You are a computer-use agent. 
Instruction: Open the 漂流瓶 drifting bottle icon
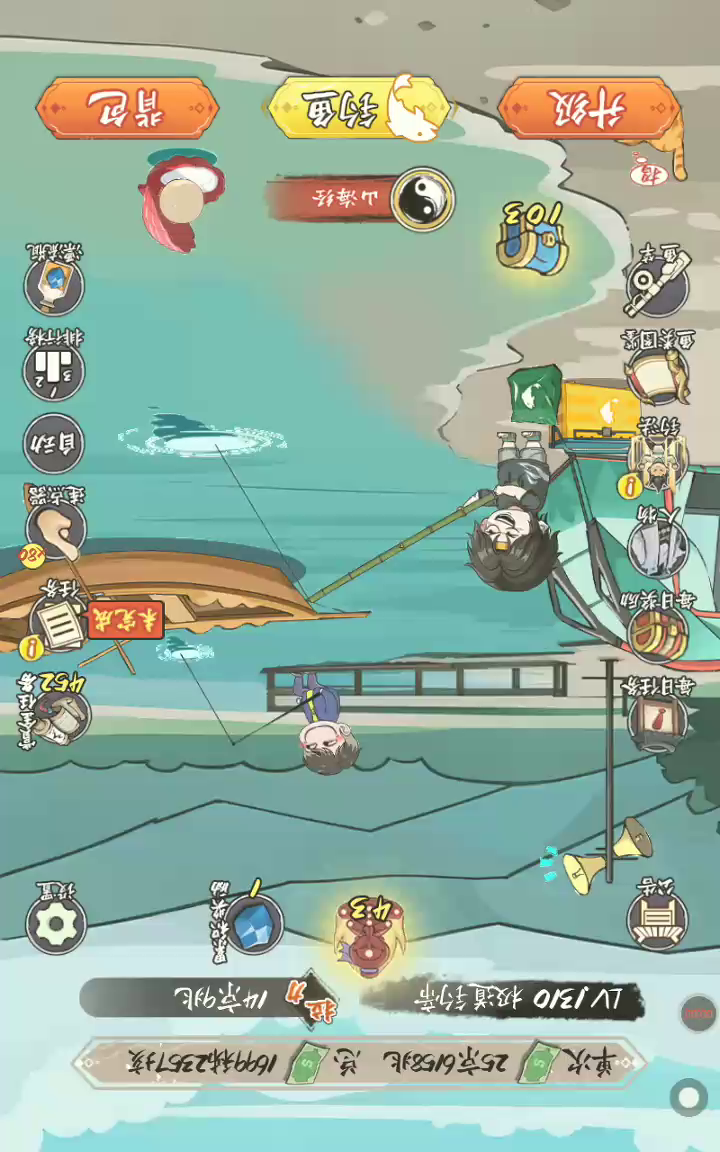[x=54, y=283]
